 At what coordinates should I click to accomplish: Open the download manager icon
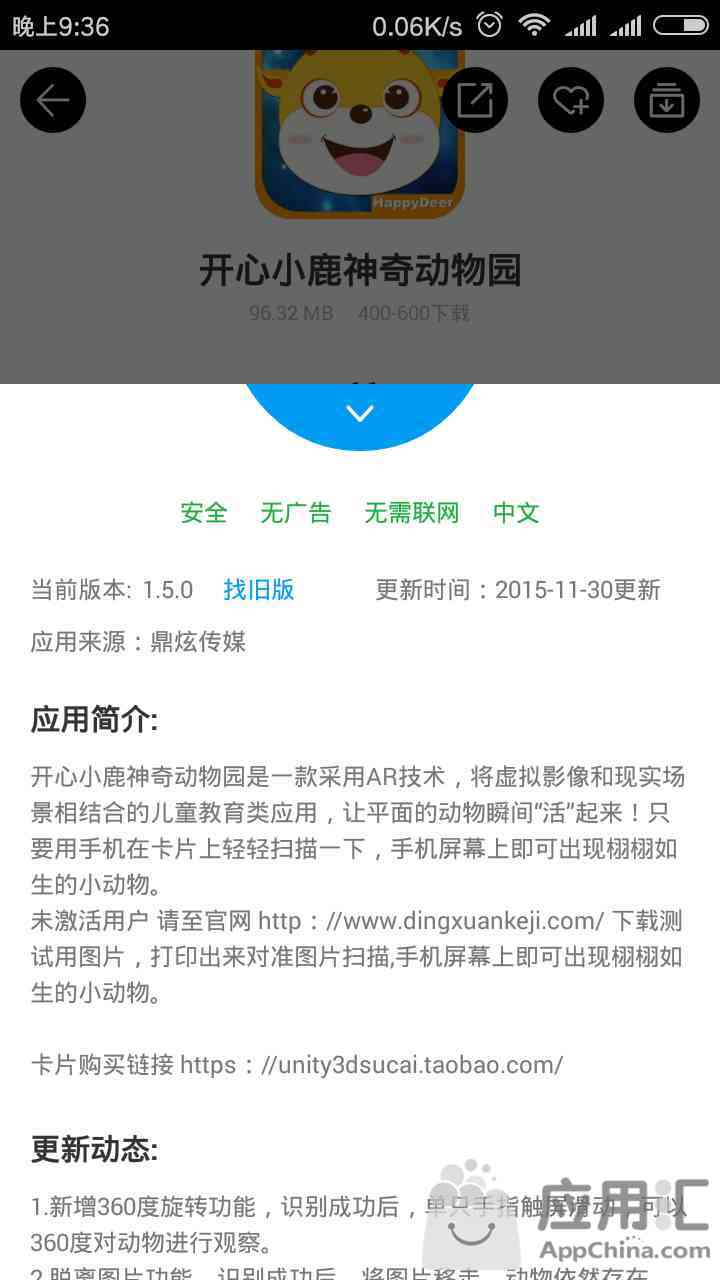tap(667, 100)
